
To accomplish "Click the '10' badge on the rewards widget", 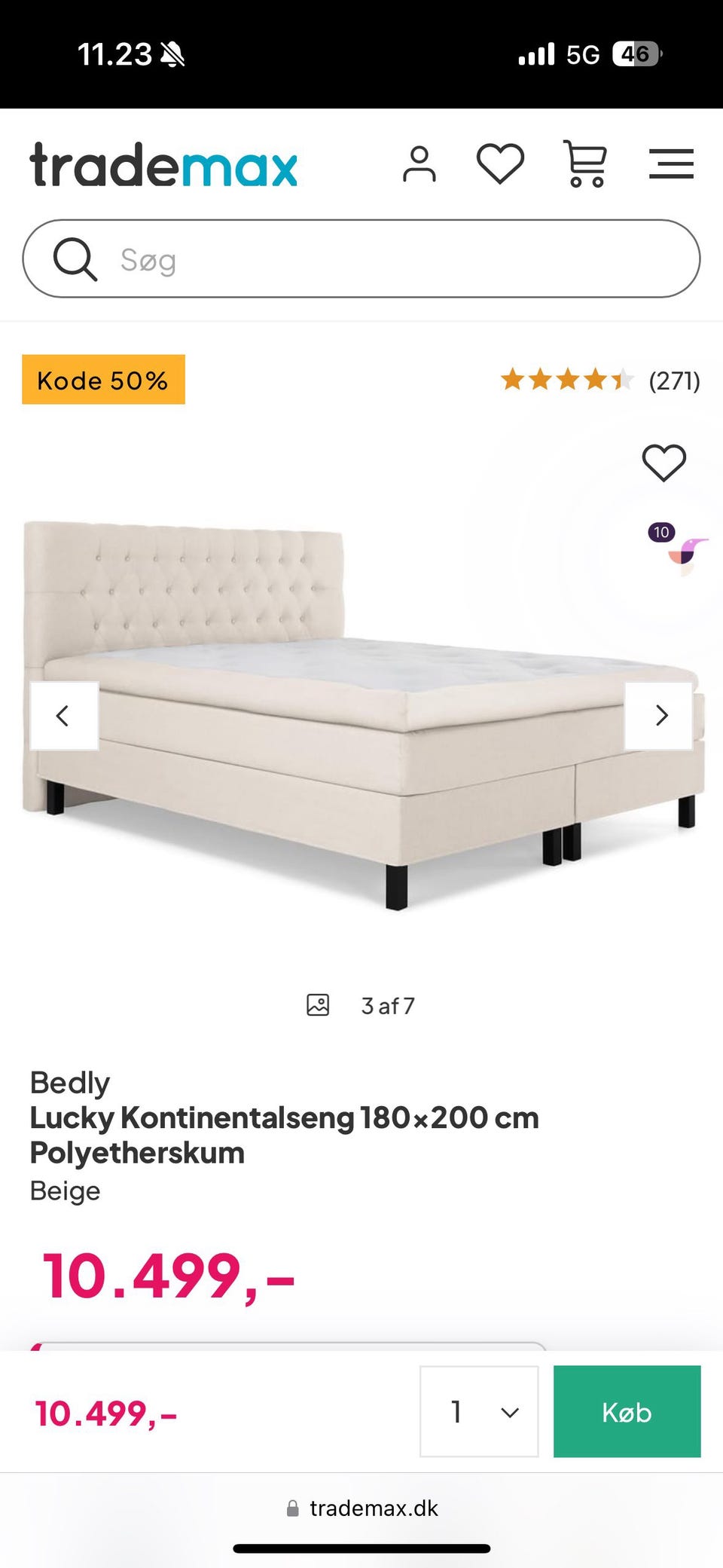I will coord(661,533).
